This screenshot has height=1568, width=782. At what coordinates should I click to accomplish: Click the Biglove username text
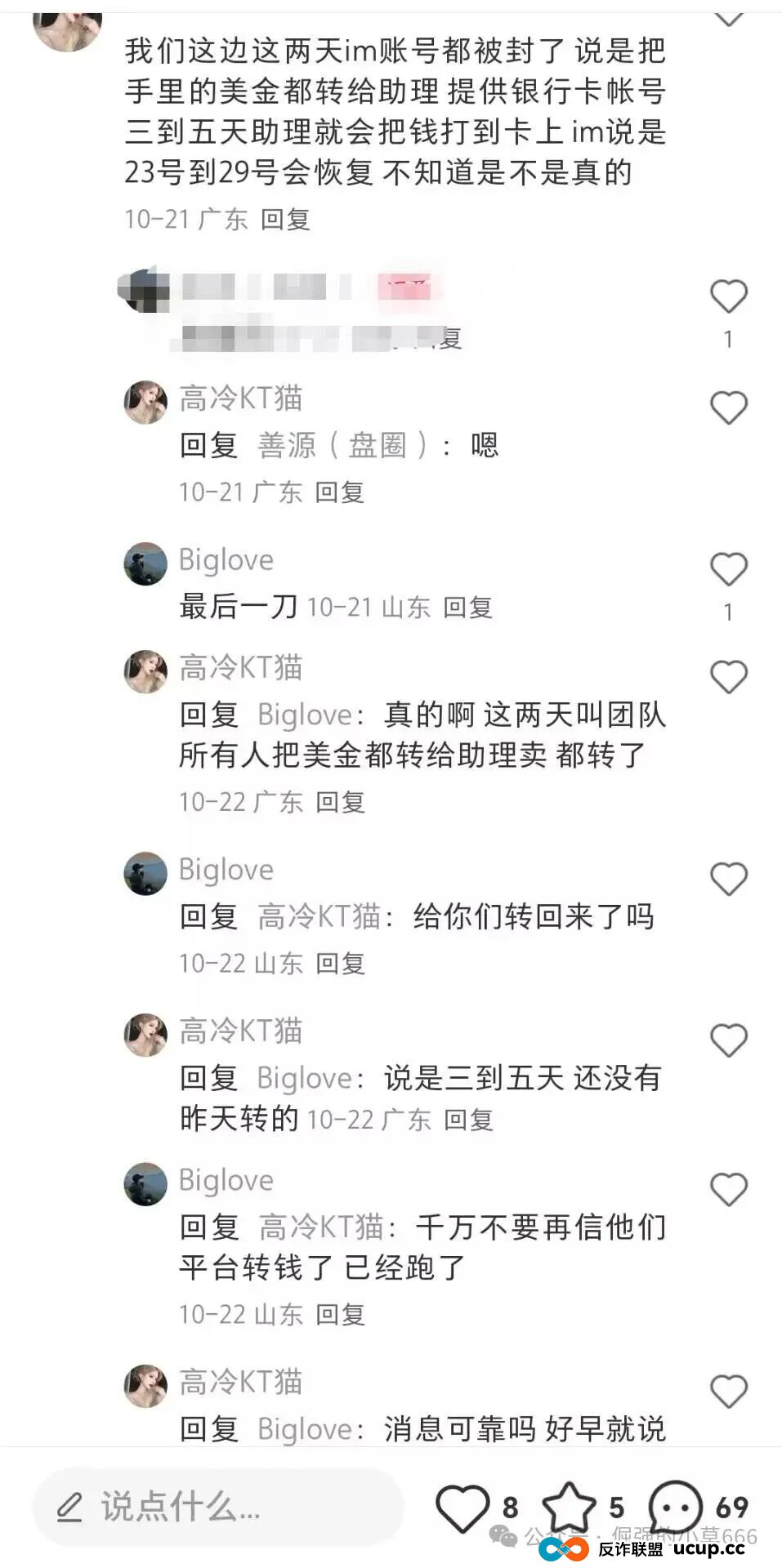226,560
